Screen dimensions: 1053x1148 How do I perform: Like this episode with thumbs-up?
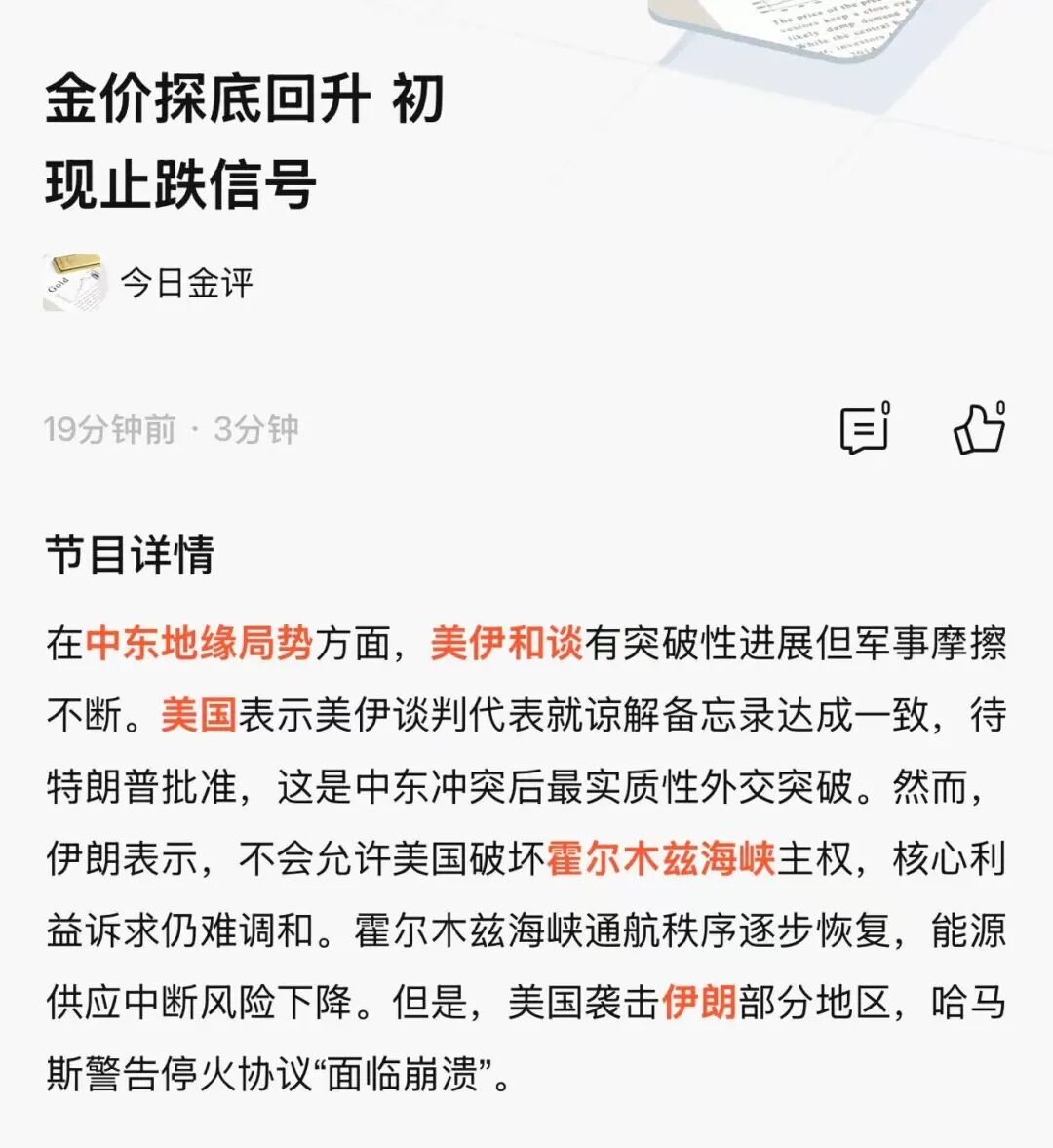[980, 428]
